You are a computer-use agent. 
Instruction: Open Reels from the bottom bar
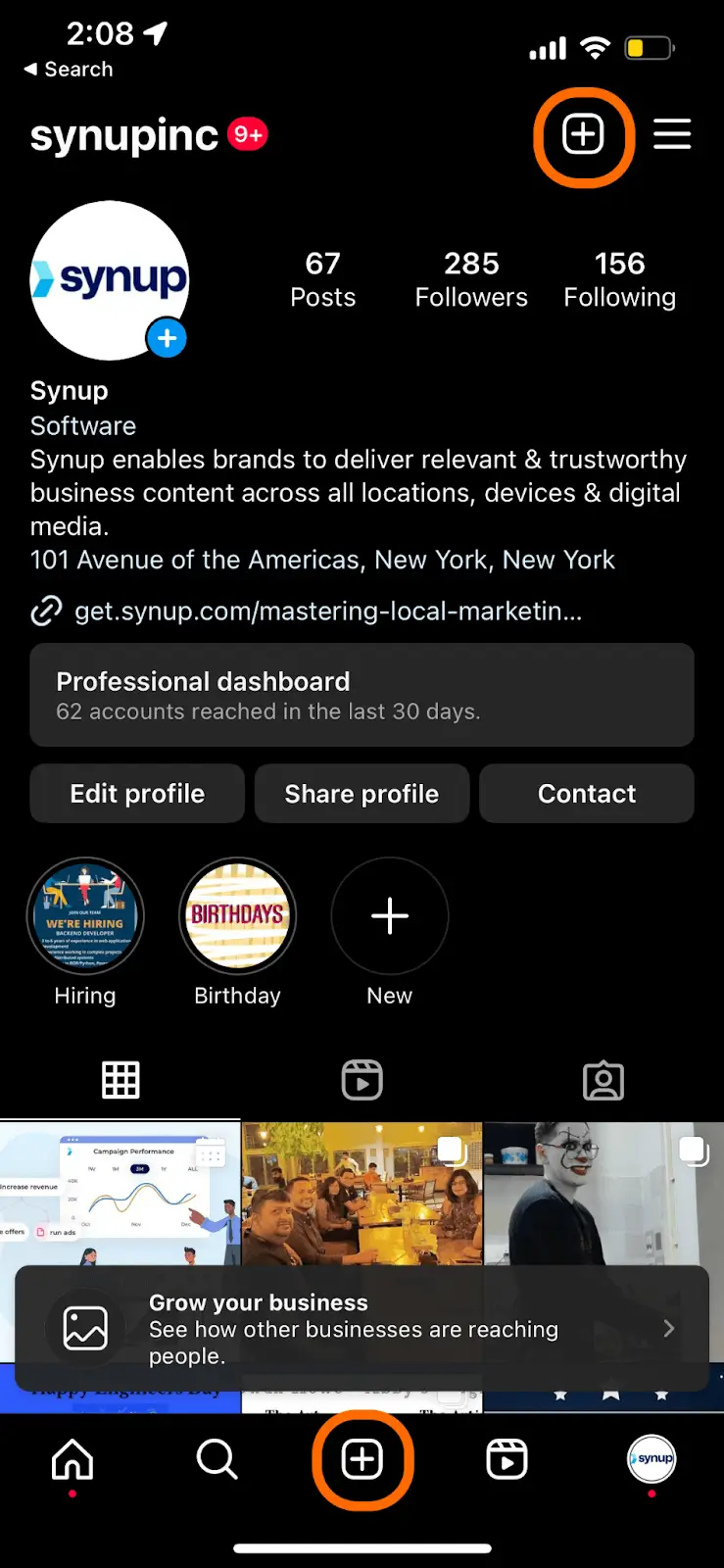507,1460
